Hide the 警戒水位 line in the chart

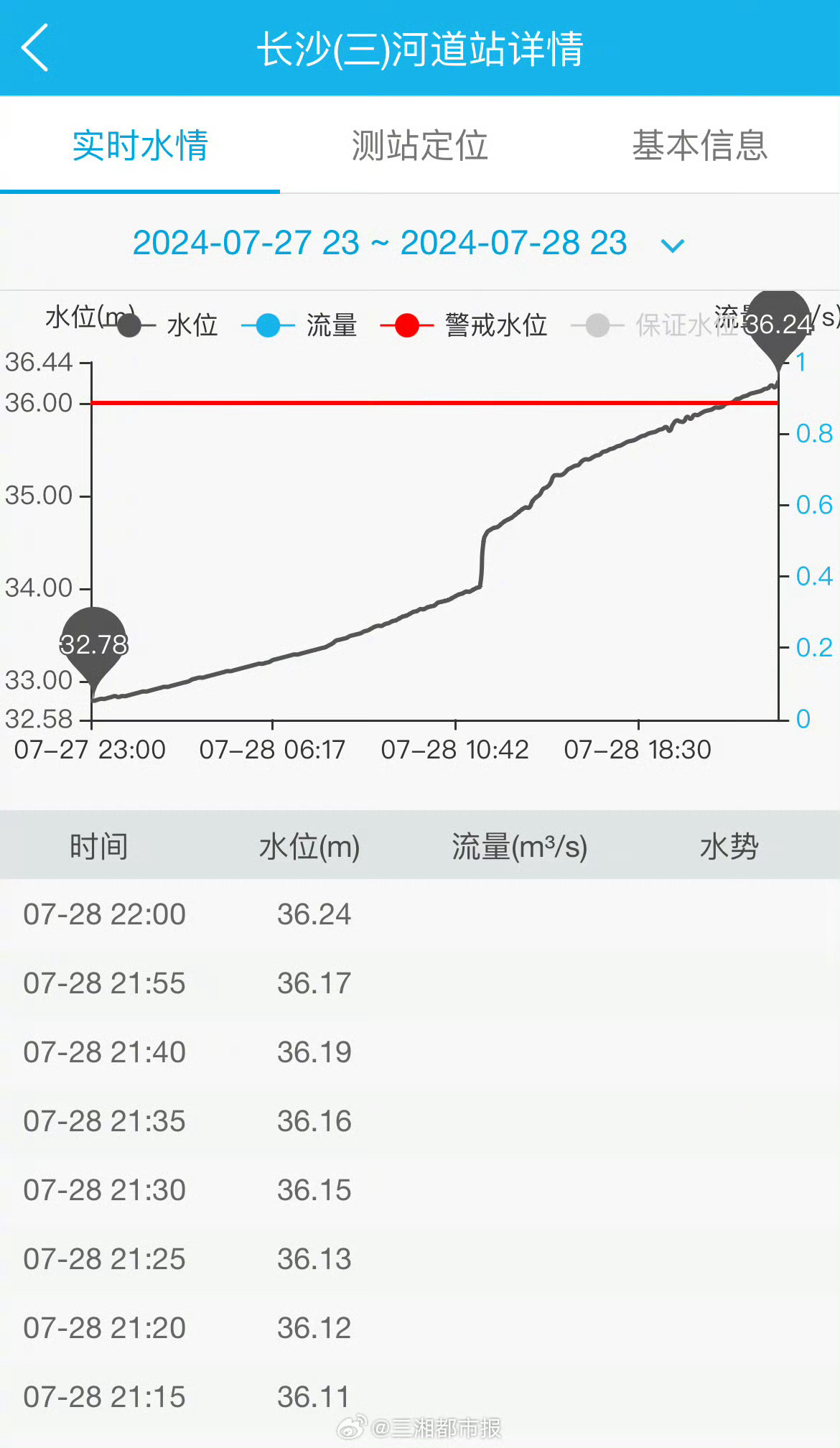[x=464, y=325]
